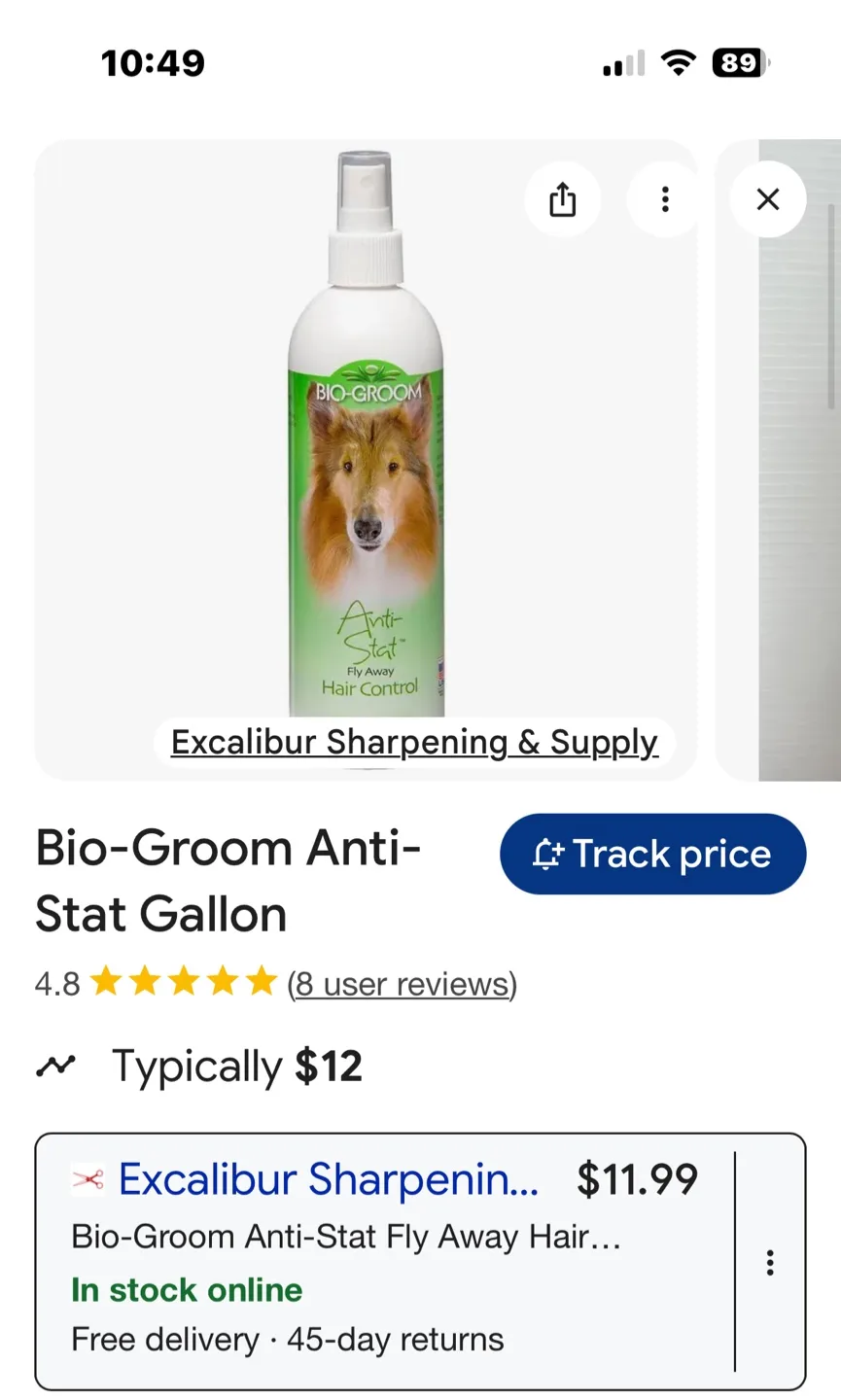Click the price trend graph icon
Screen dimensions: 841x1400
56,1066
